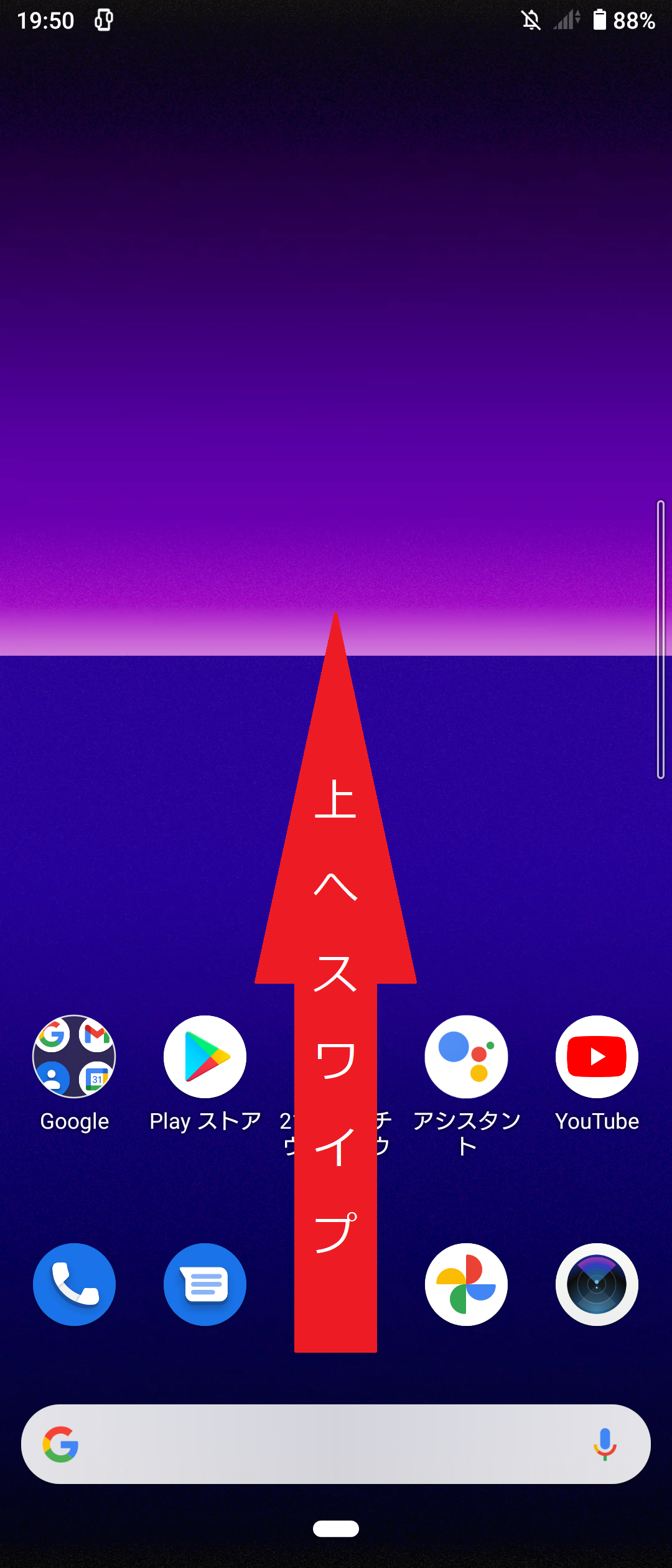Screen dimensions: 672x1568
Task: Tap the muted notification bell status icon
Action: 530,21
